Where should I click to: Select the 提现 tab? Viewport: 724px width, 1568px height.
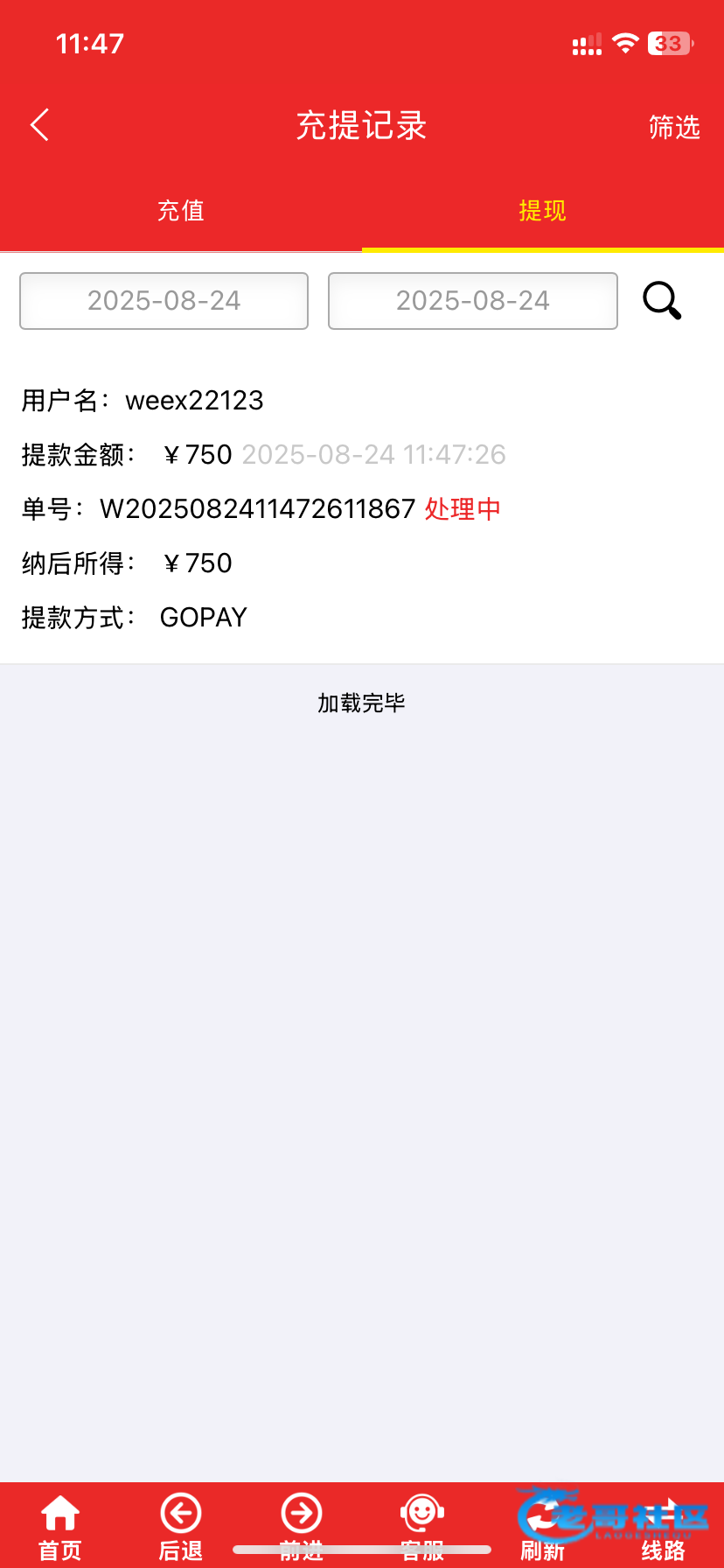pyautogui.click(x=543, y=211)
